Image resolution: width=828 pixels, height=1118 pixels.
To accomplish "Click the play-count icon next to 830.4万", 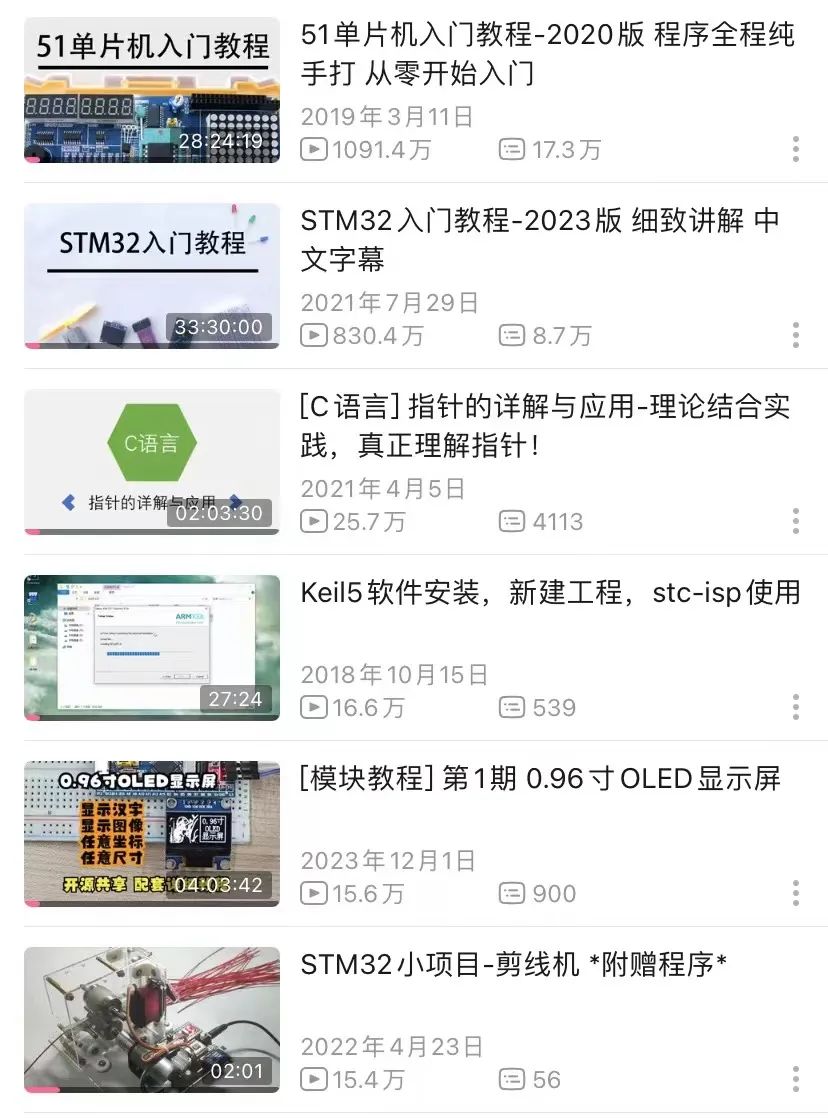I will click(x=314, y=333).
